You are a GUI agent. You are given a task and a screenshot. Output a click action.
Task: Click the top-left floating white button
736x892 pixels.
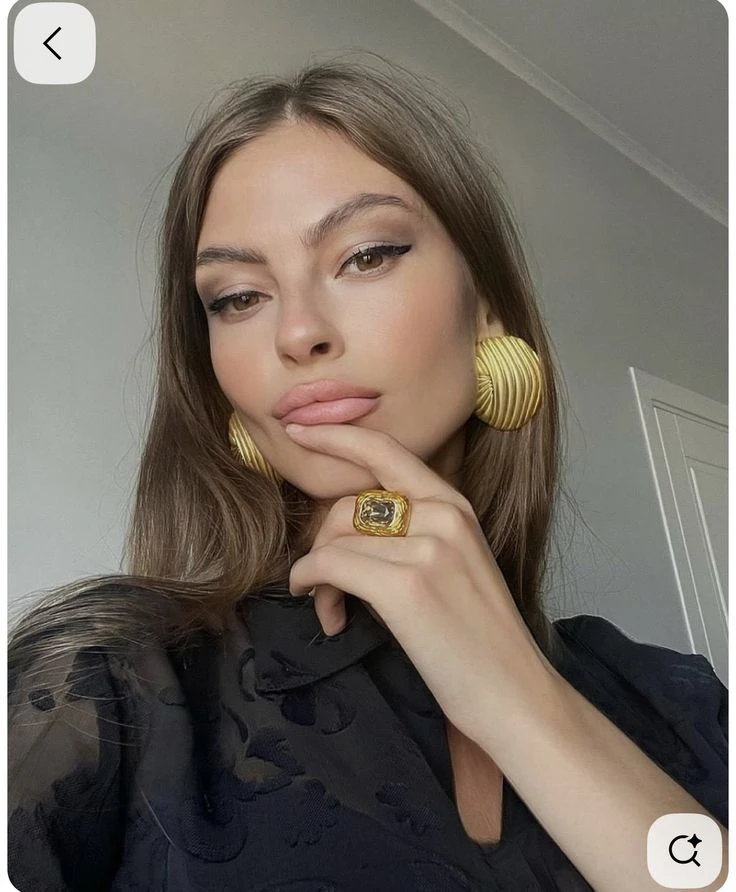coord(52,43)
